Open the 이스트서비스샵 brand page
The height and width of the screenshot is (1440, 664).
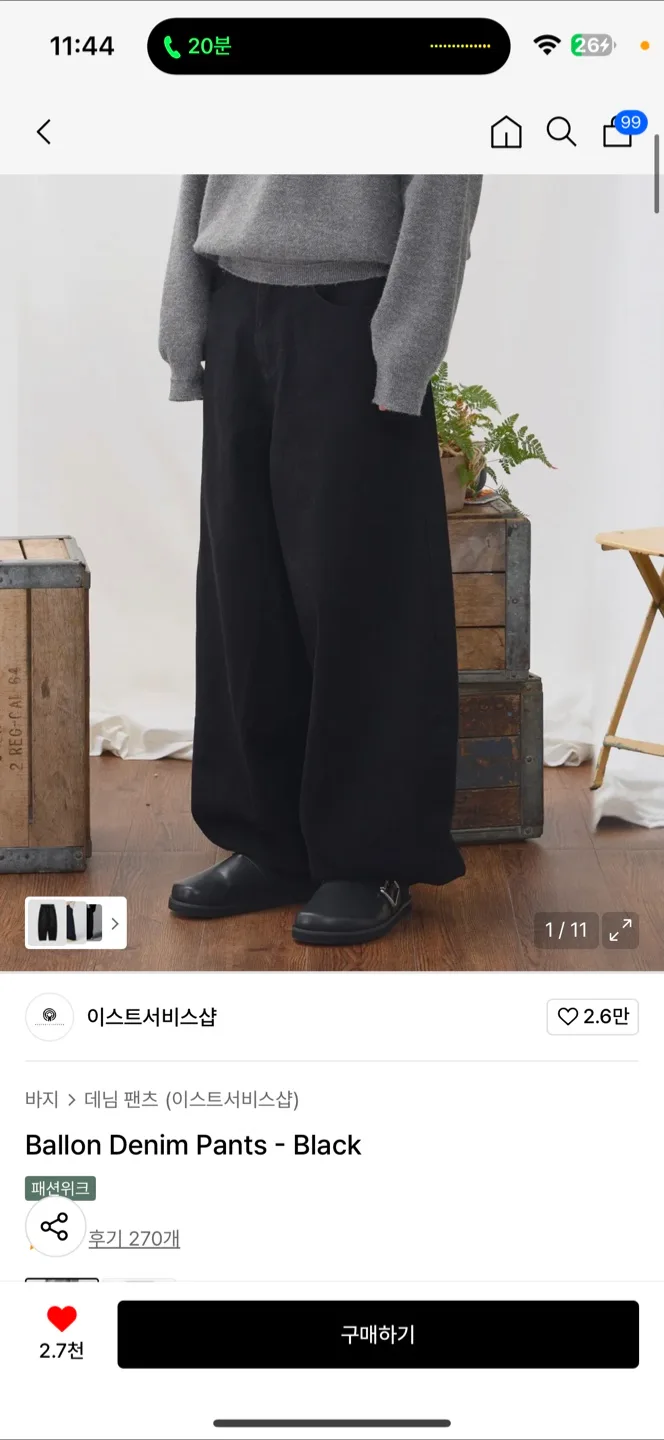[x=151, y=1017]
